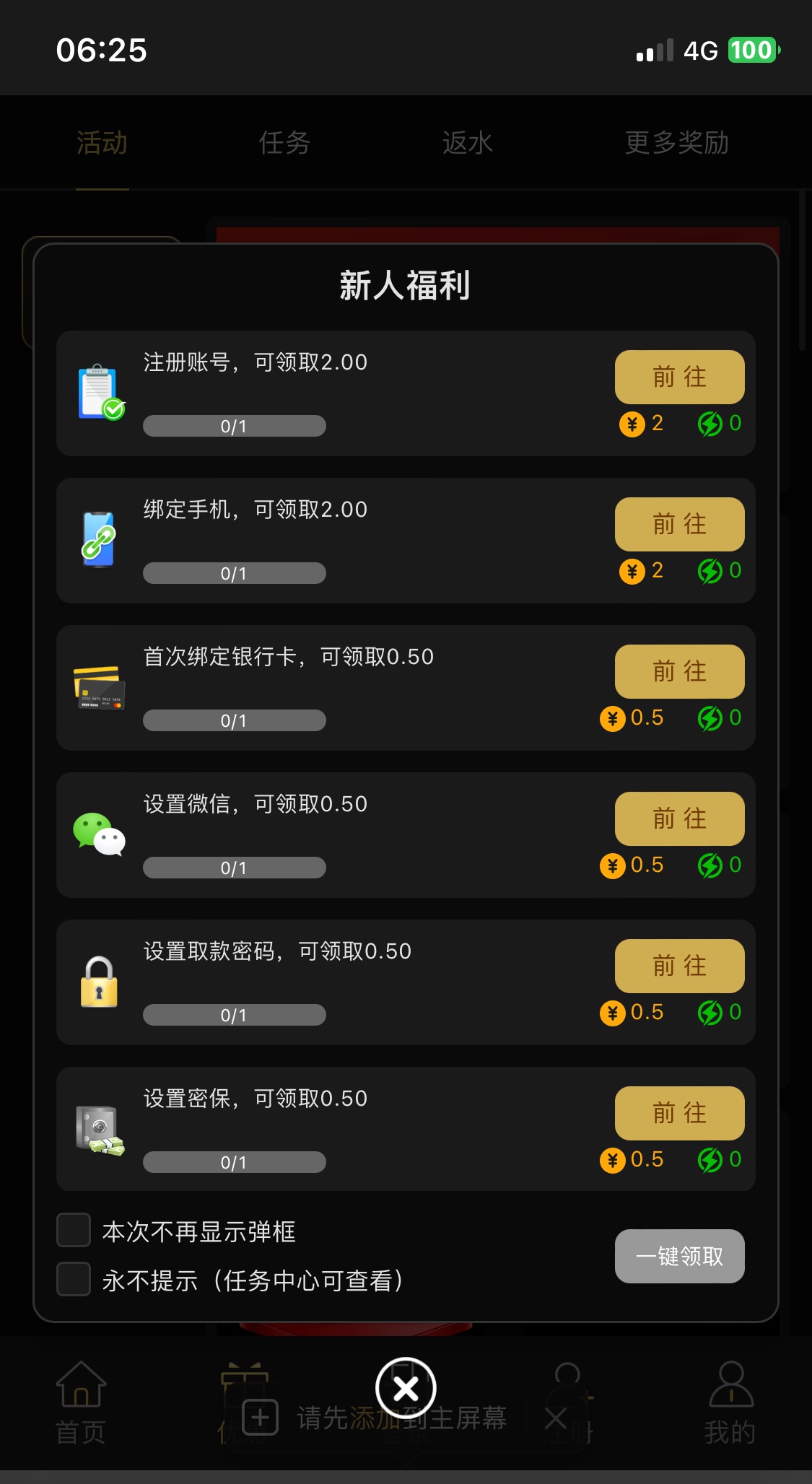Check 永不提示 checkbox
812x1484 pixels.
[74, 1279]
